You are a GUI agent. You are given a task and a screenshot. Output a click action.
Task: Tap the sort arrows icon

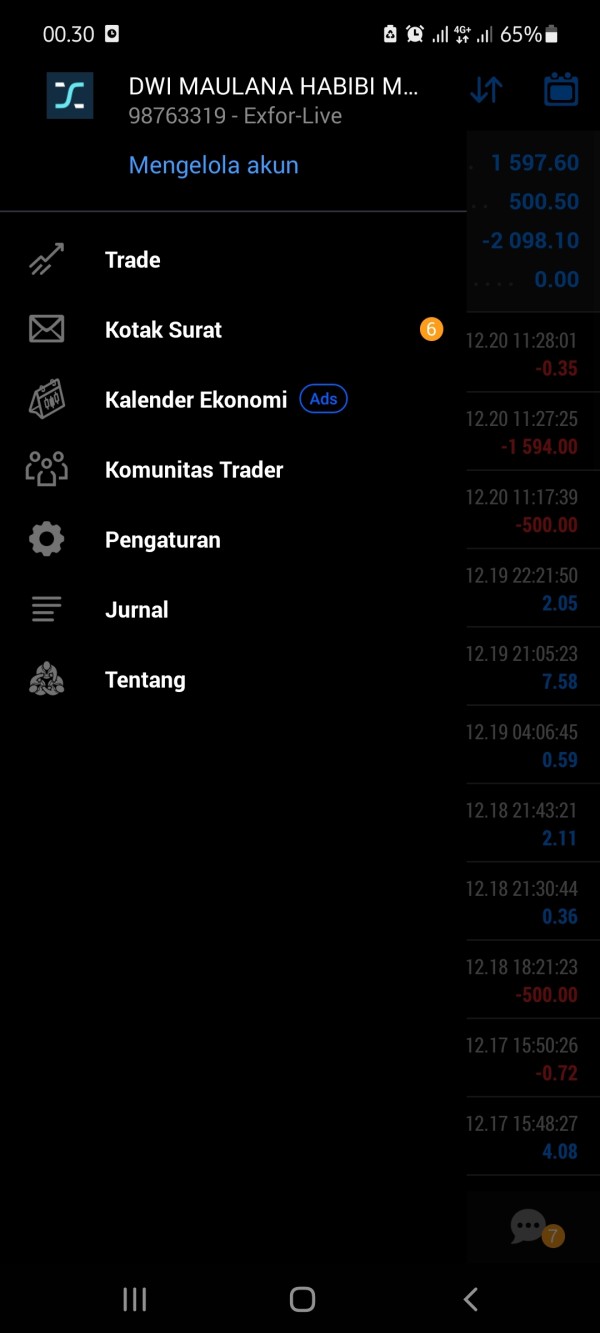click(x=486, y=90)
